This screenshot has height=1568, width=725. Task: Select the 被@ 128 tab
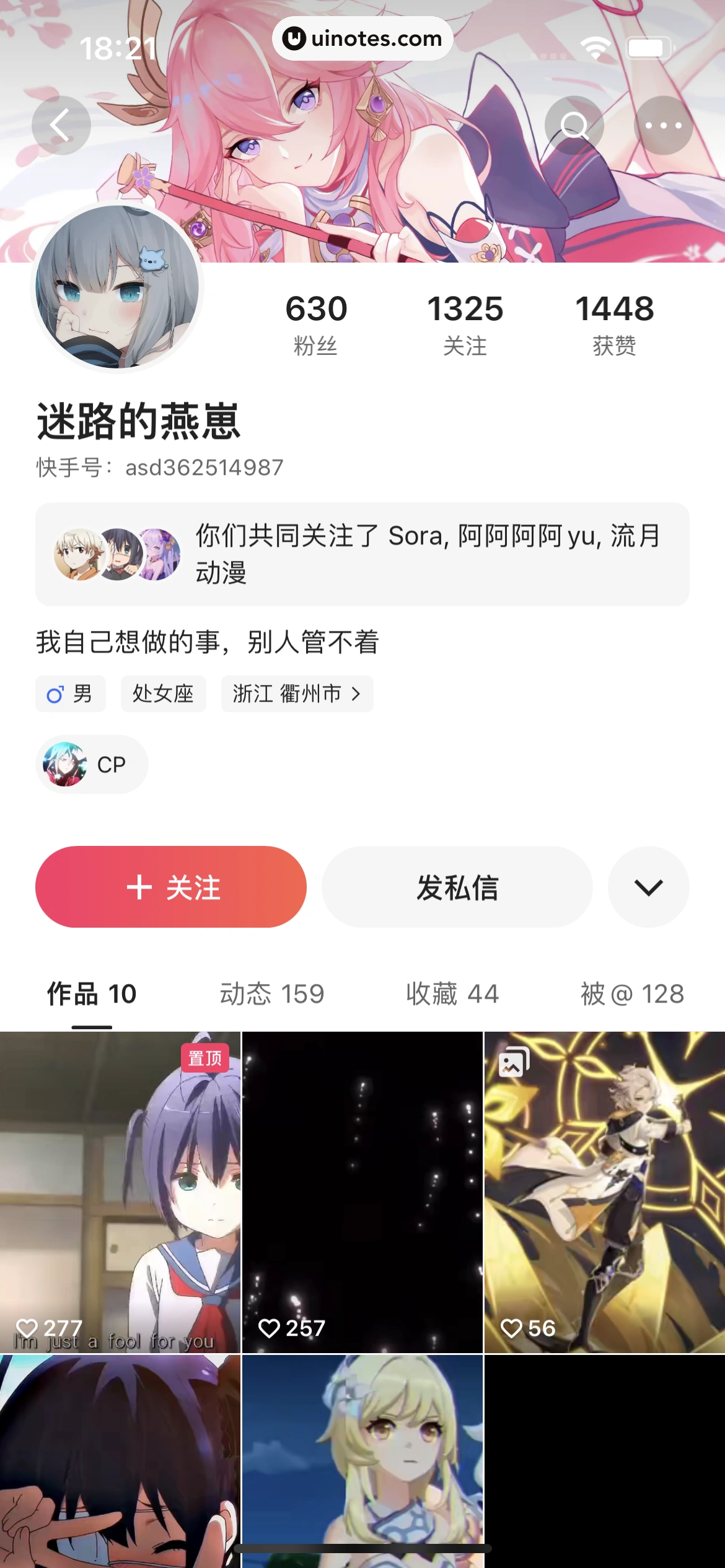632,993
